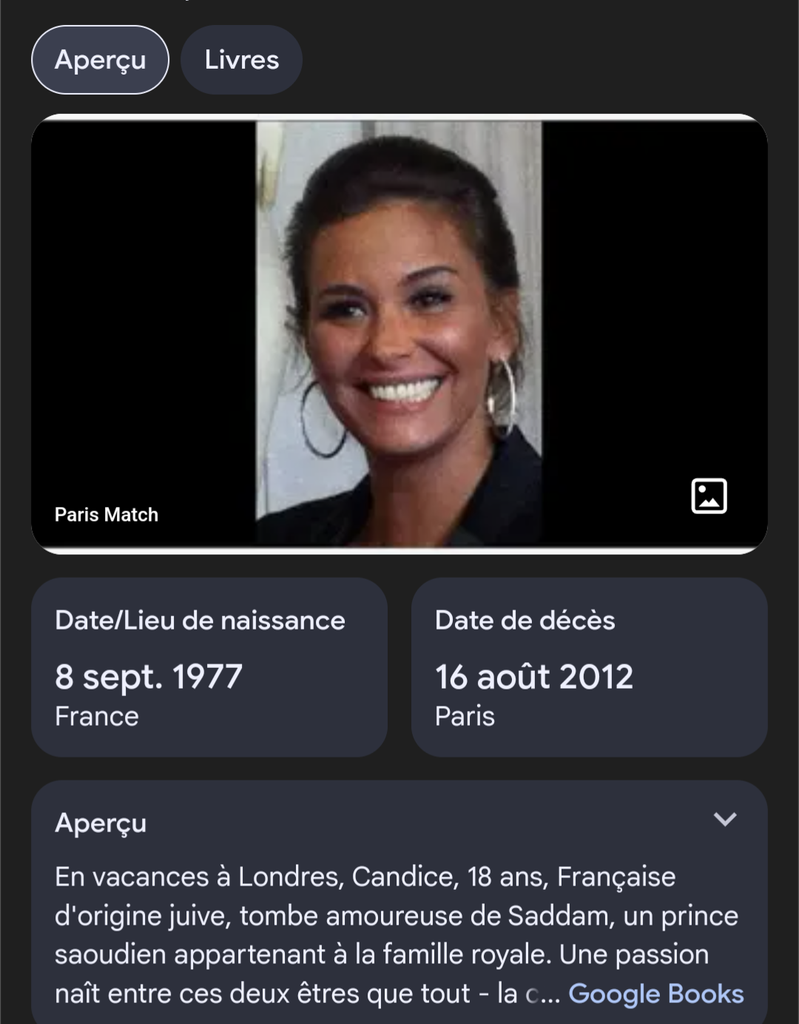
Task: Open the Paris Match photo
Action: click(399, 333)
